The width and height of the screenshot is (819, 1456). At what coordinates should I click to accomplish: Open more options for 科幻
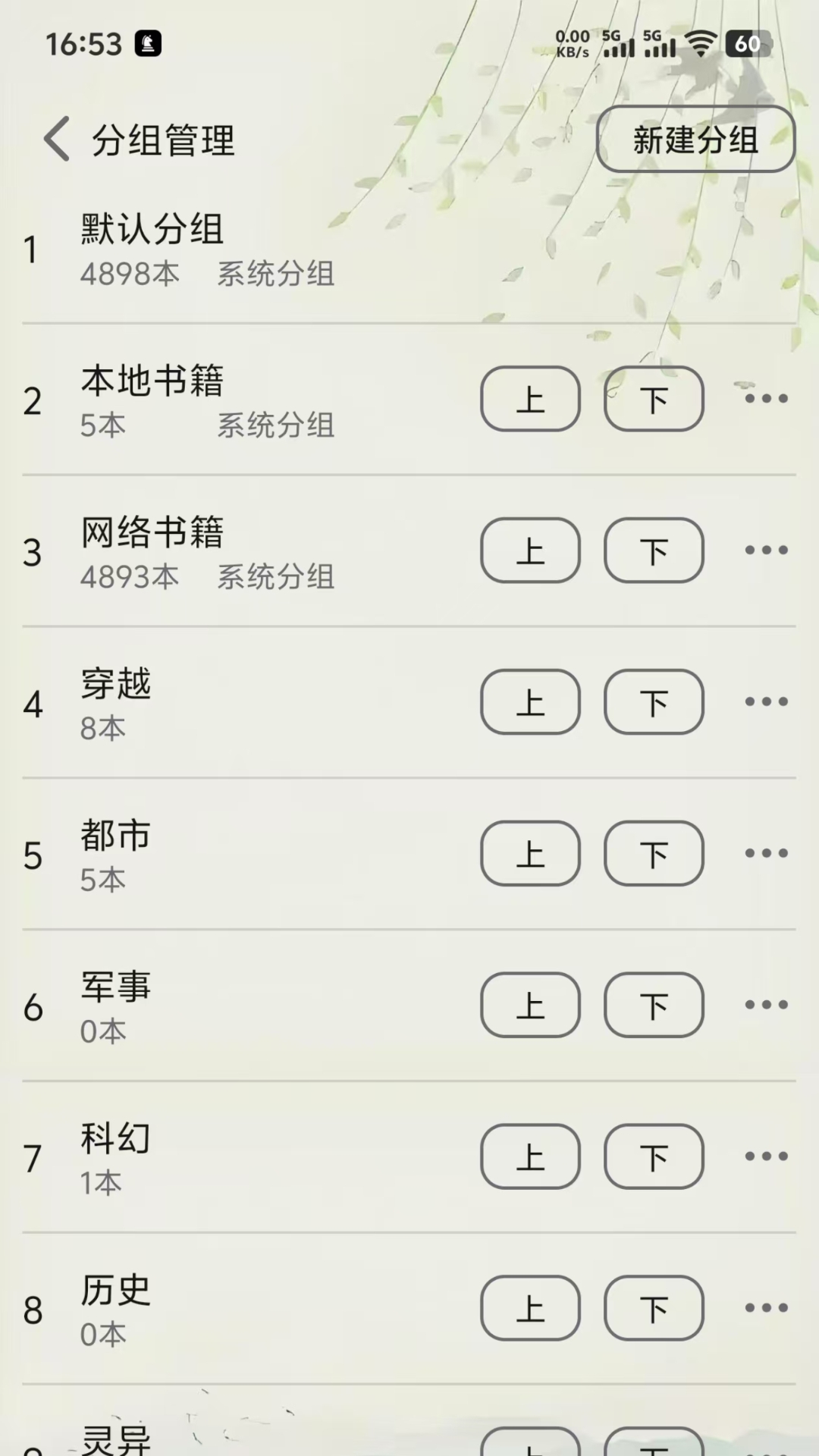click(x=766, y=1157)
